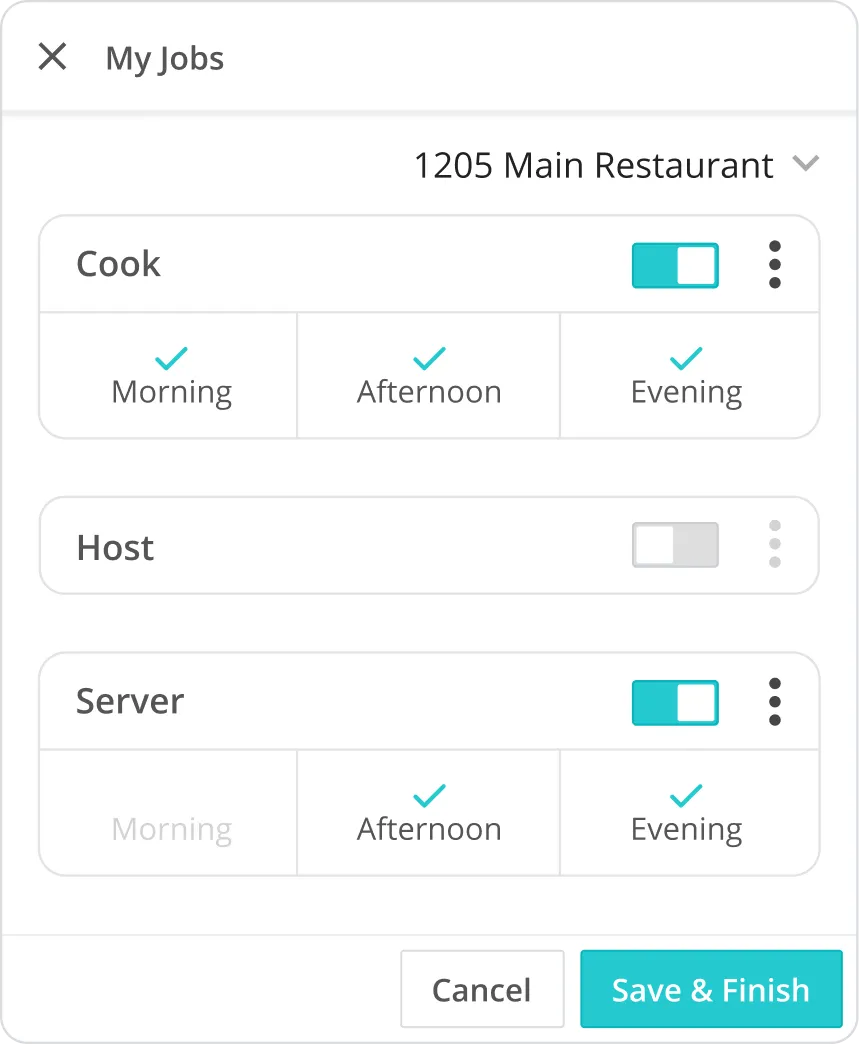Open the Server options menu
Screen dimensions: 859x1044
774,702
